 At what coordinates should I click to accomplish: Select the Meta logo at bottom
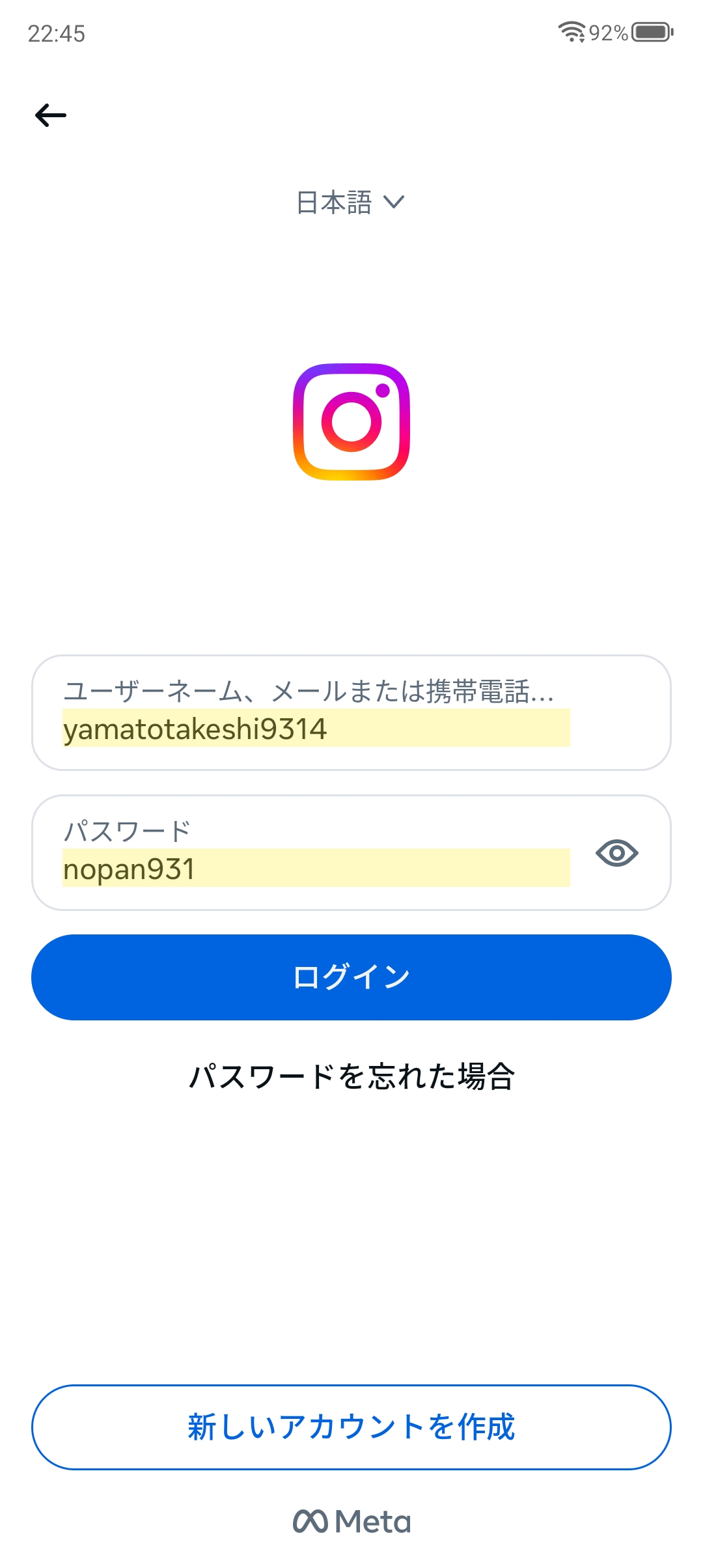[351, 1522]
